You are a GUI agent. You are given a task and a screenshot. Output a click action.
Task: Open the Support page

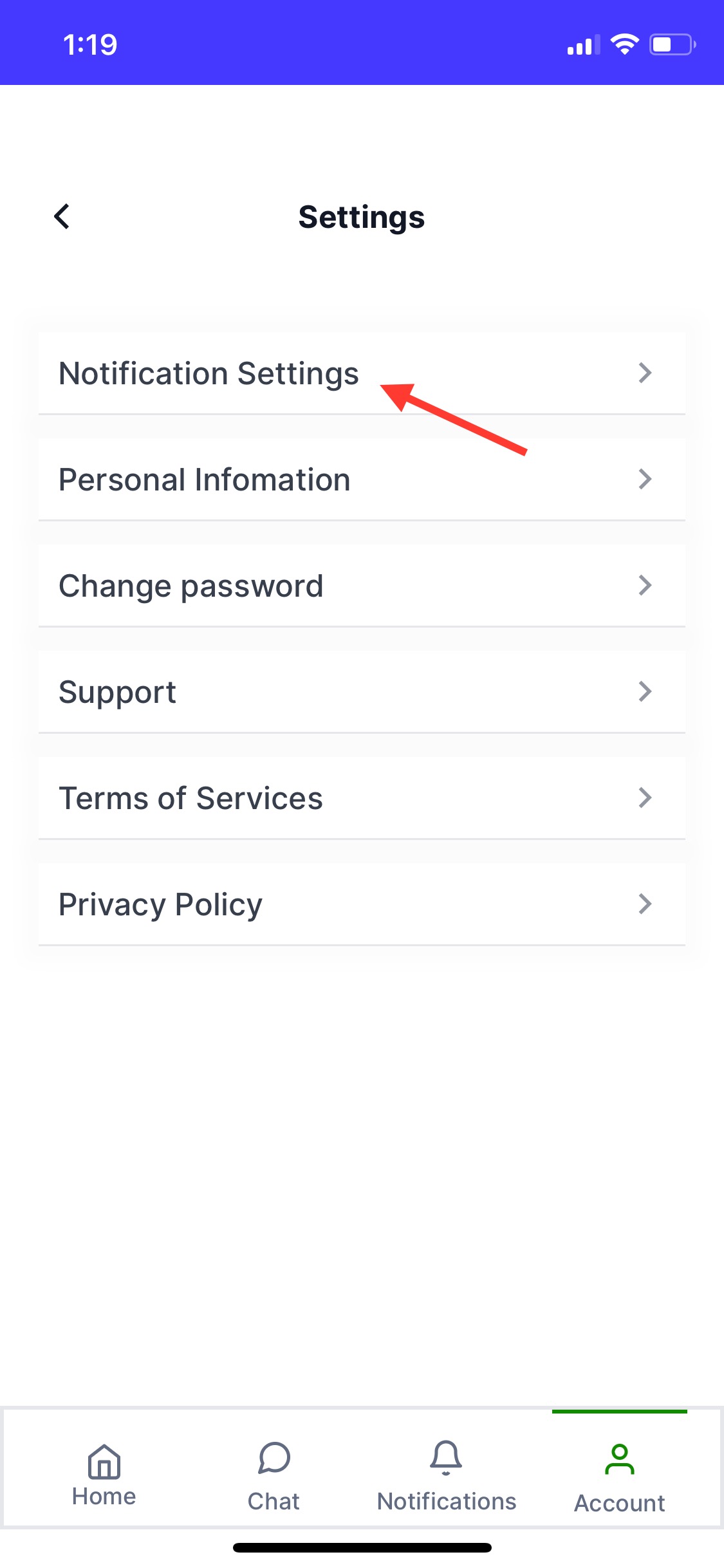[x=360, y=692]
